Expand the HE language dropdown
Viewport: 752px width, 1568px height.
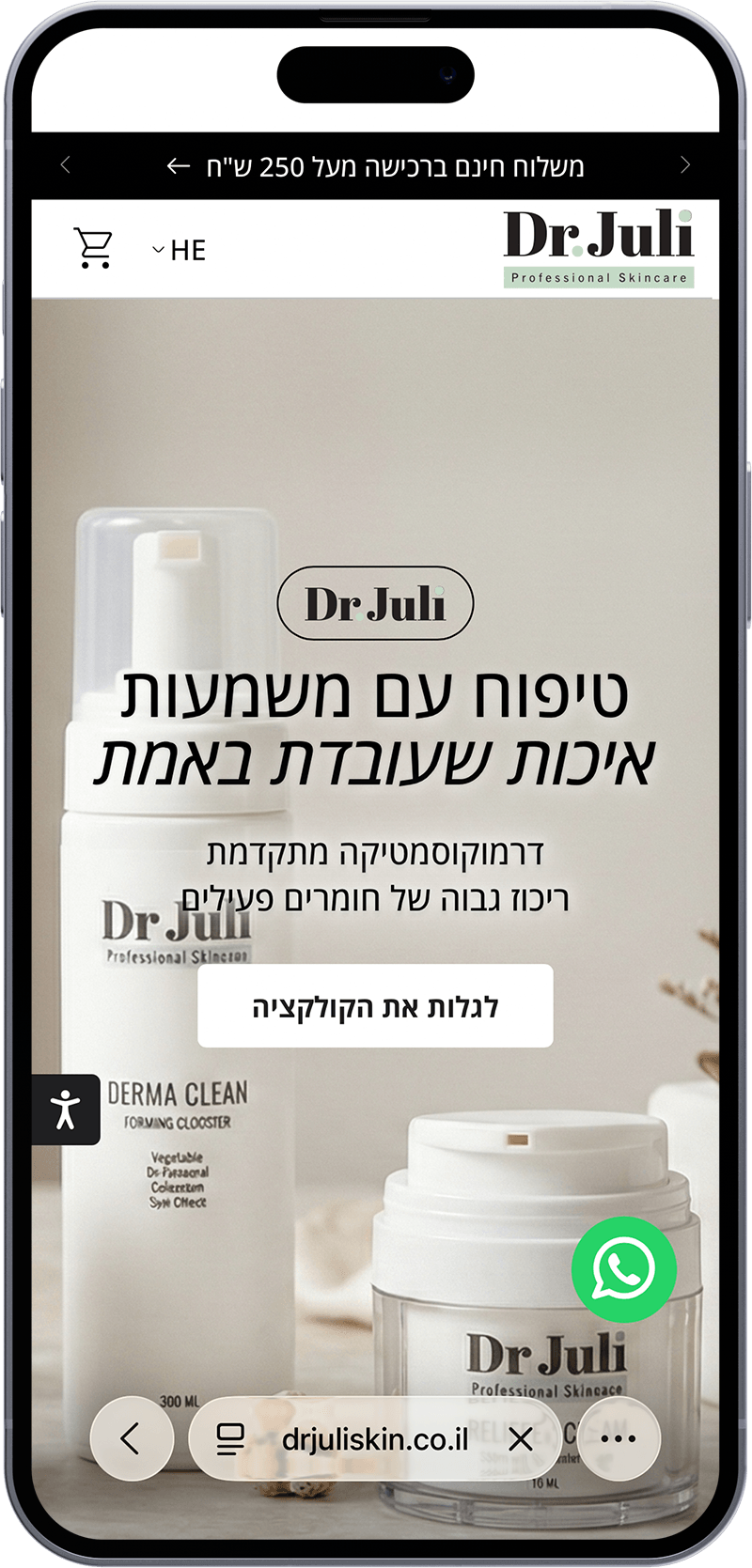pyautogui.click(x=179, y=250)
